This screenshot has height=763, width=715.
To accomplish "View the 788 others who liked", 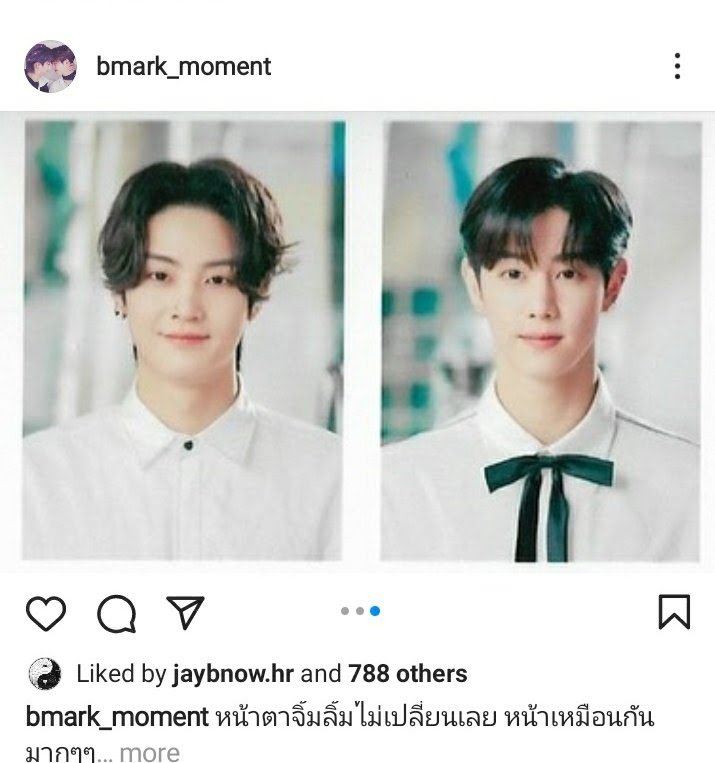I will (406, 674).
